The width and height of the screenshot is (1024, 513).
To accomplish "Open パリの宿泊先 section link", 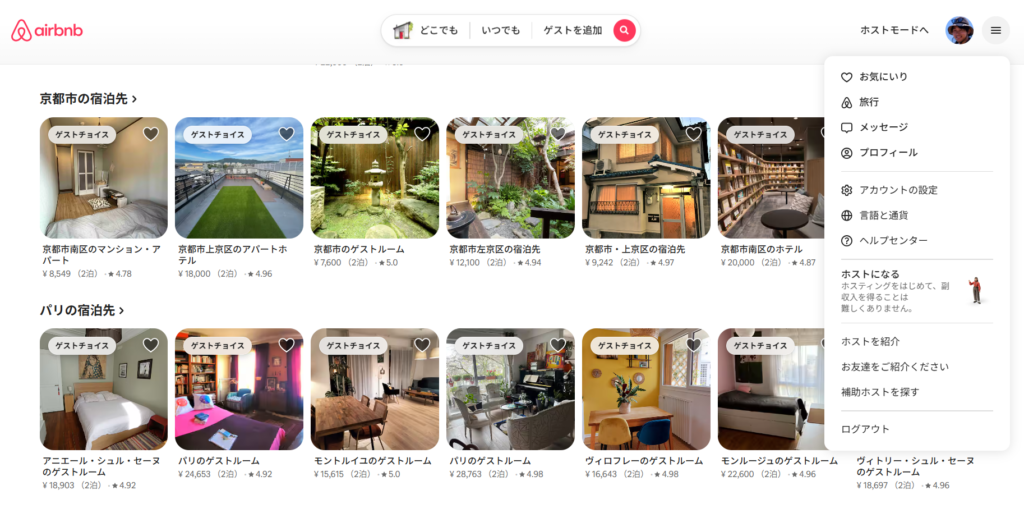I will pyautogui.click(x=81, y=310).
